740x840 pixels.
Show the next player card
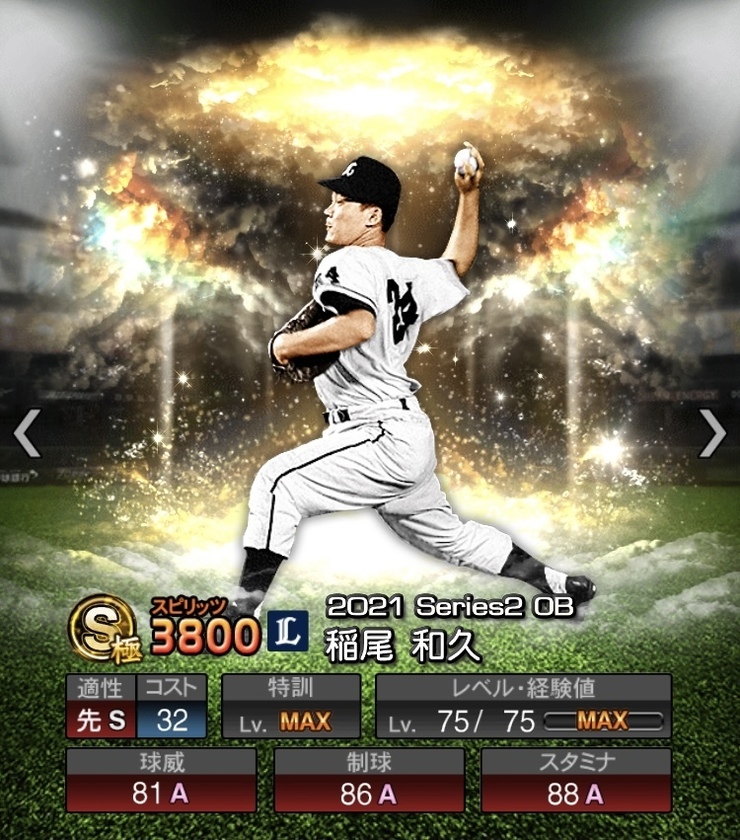pos(712,432)
